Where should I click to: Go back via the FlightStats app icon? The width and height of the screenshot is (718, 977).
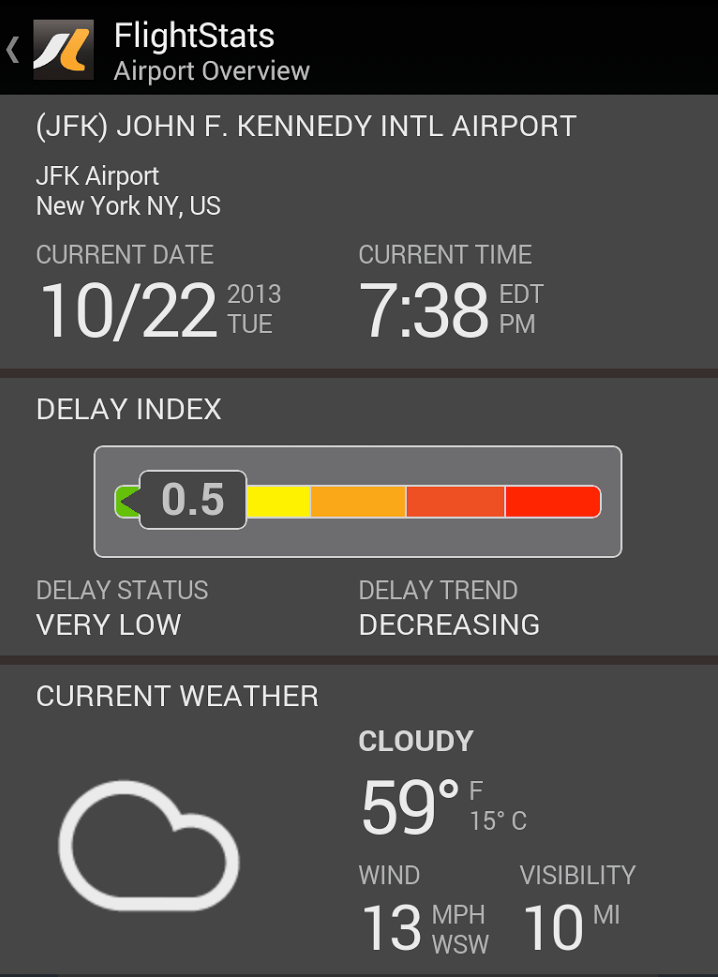62,49
